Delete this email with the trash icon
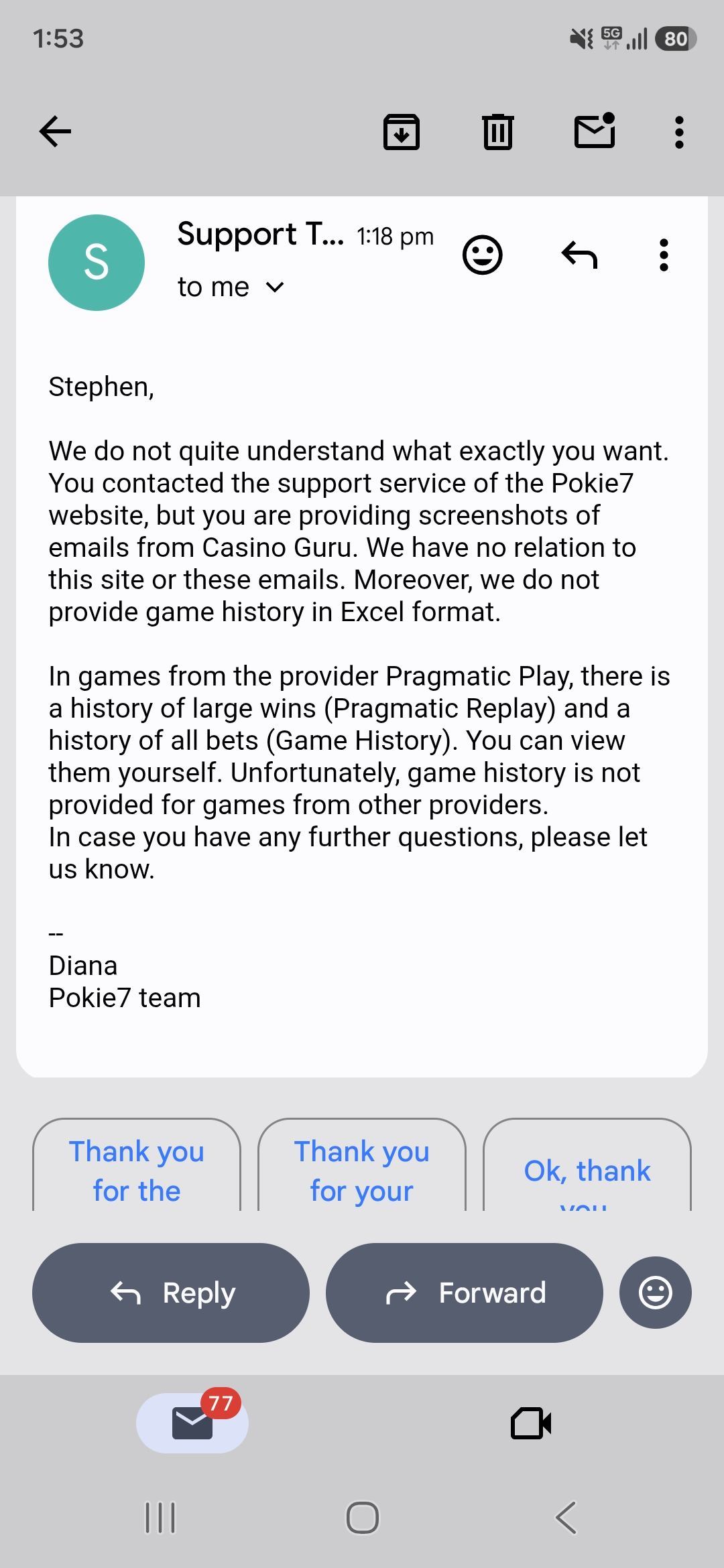724x1568 pixels. 497,132
